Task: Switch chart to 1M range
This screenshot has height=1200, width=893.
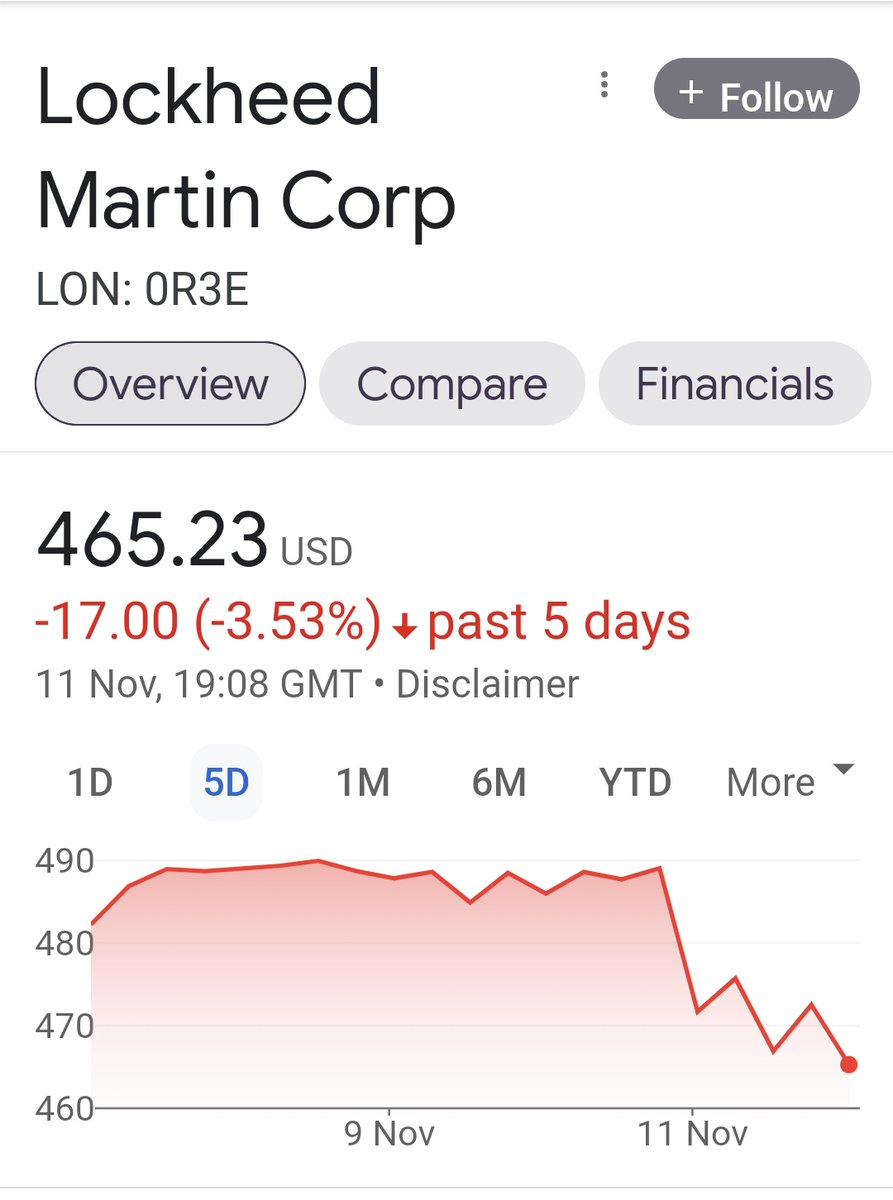Action: [362, 782]
